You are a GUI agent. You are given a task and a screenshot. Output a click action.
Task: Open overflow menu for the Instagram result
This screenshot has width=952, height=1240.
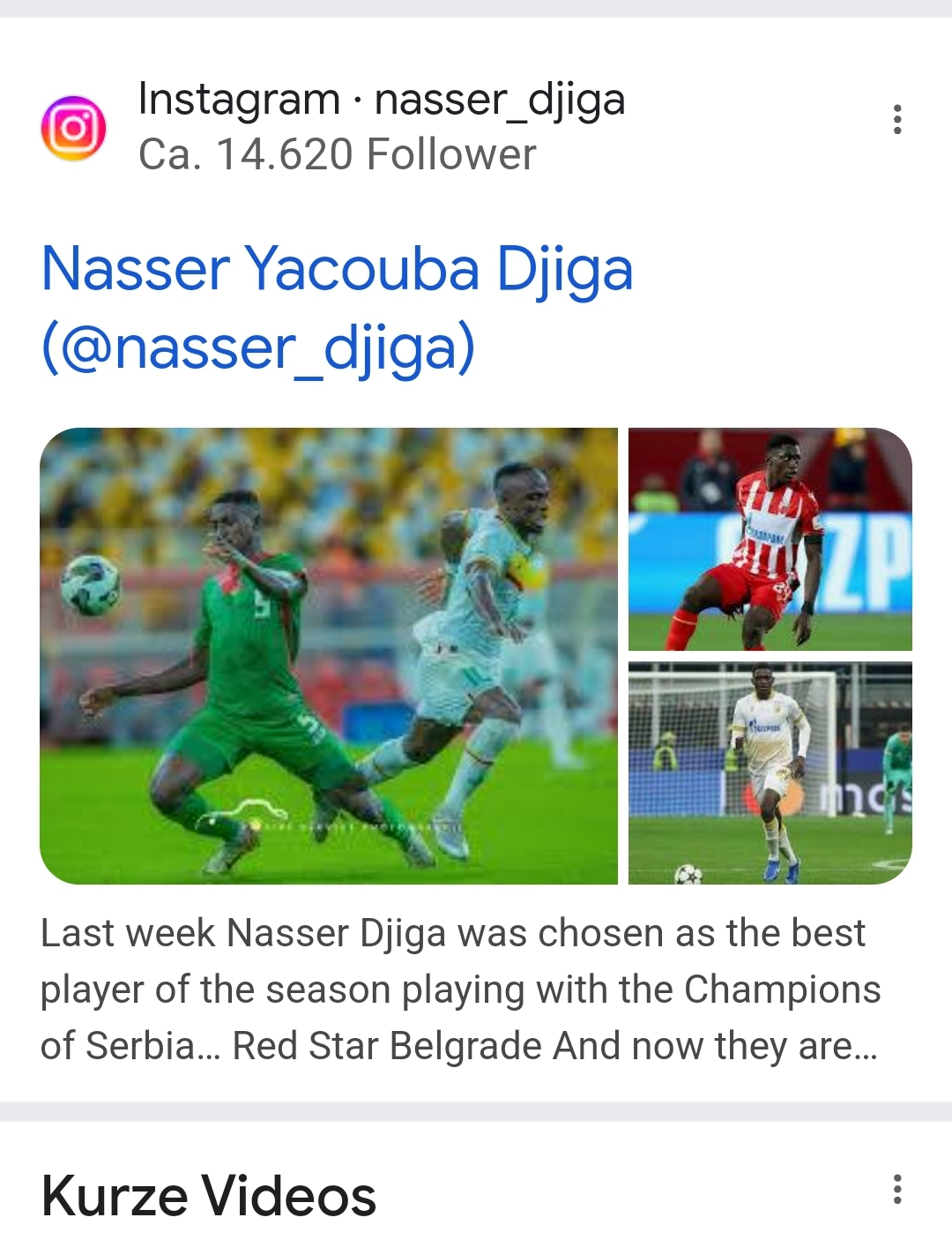(x=896, y=119)
